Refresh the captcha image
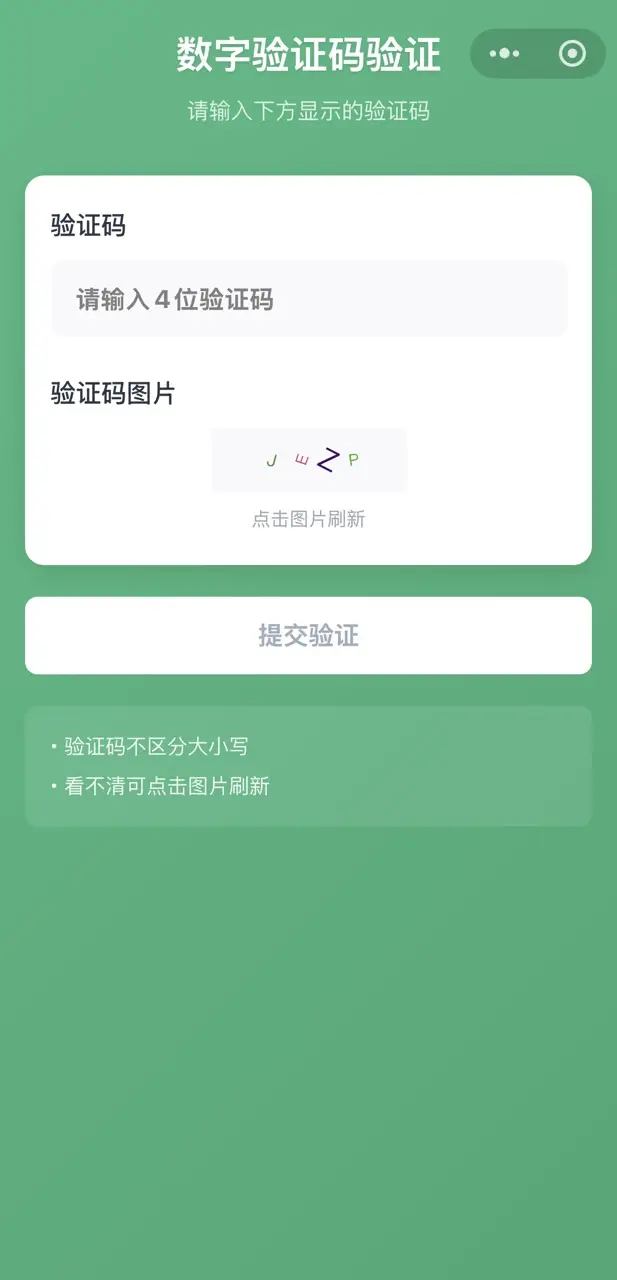The width and height of the screenshot is (617, 1280). click(x=308, y=460)
